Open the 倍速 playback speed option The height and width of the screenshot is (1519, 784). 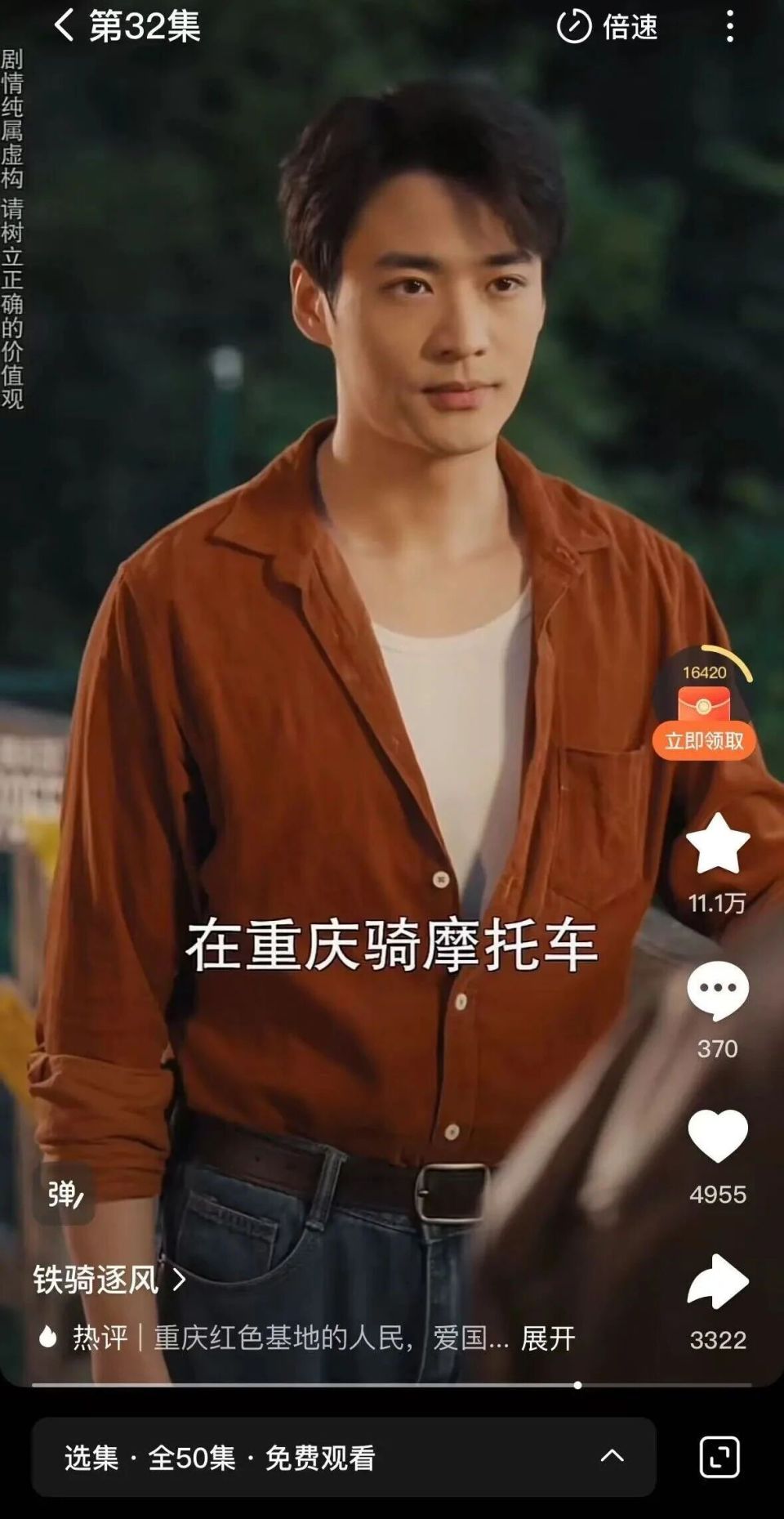pyautogui.click(x=607, y=27)
